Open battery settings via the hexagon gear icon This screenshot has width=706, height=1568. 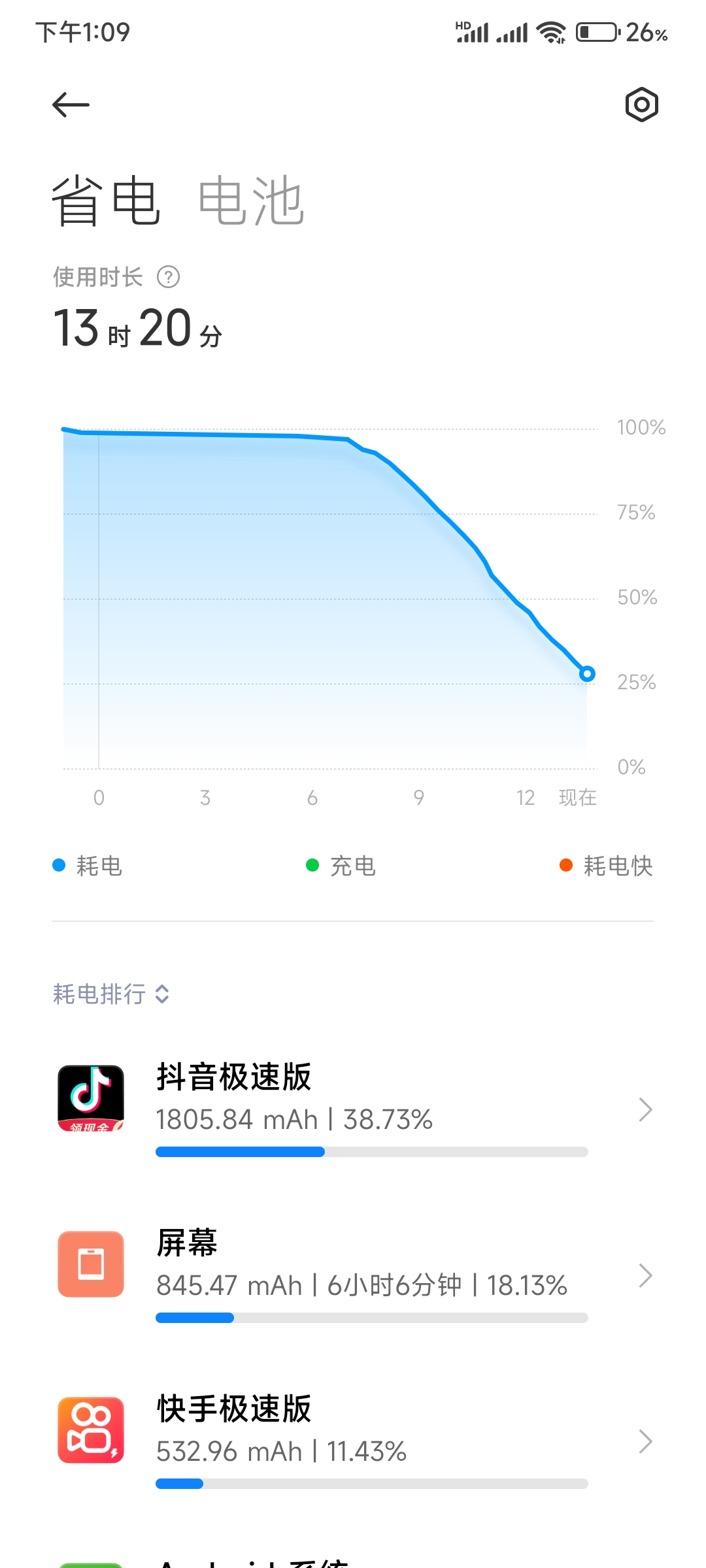tap(641, 105)
